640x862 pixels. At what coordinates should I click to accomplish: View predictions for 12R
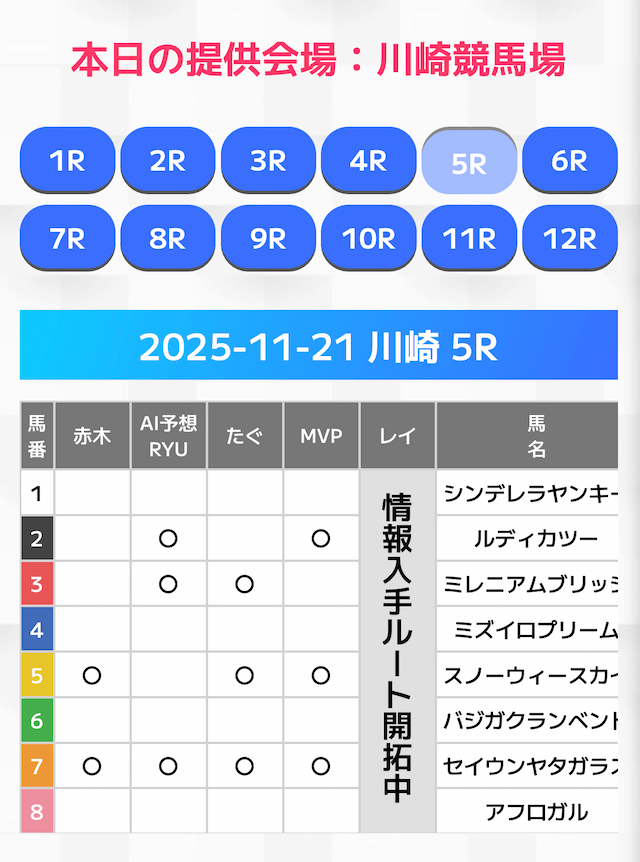(x=570, y=239)
